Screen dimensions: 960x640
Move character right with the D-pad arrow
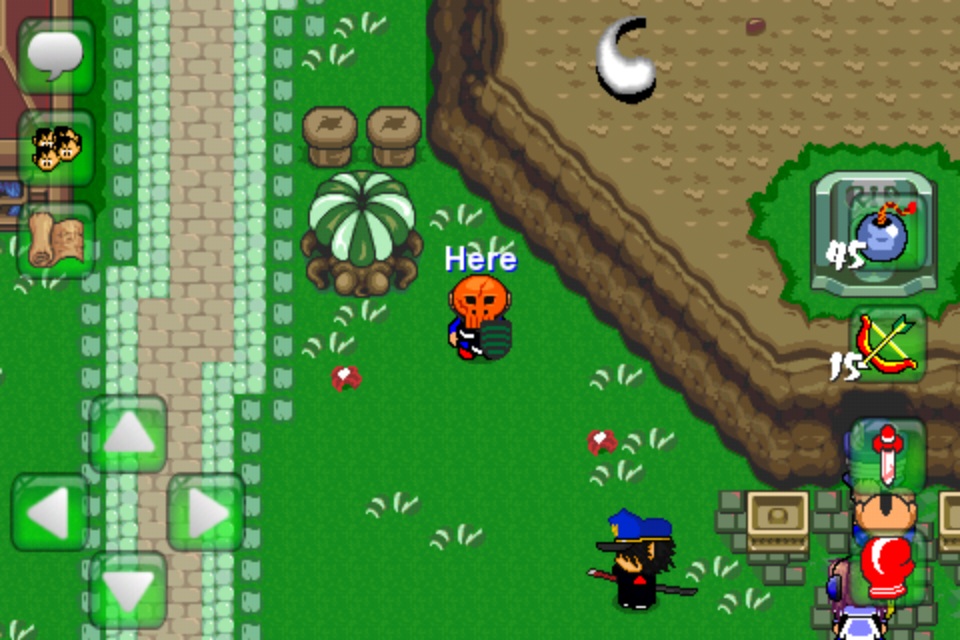tap(206, 513)
